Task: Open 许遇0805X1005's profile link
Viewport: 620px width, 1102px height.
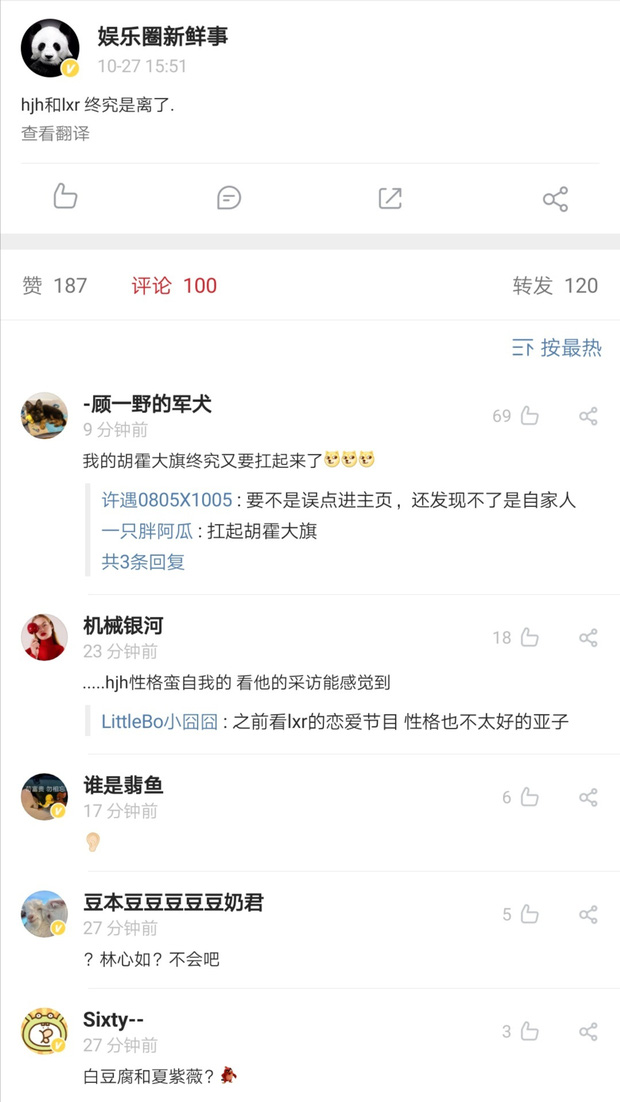Action: pos(167,500)
